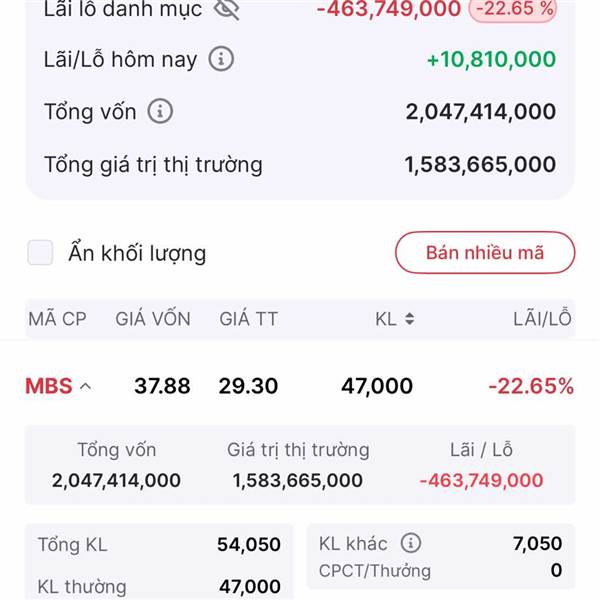This screenshot has width=600, height=600.
Task: Tap the info icon next to Tổng vốn
Action: (160, 111)
